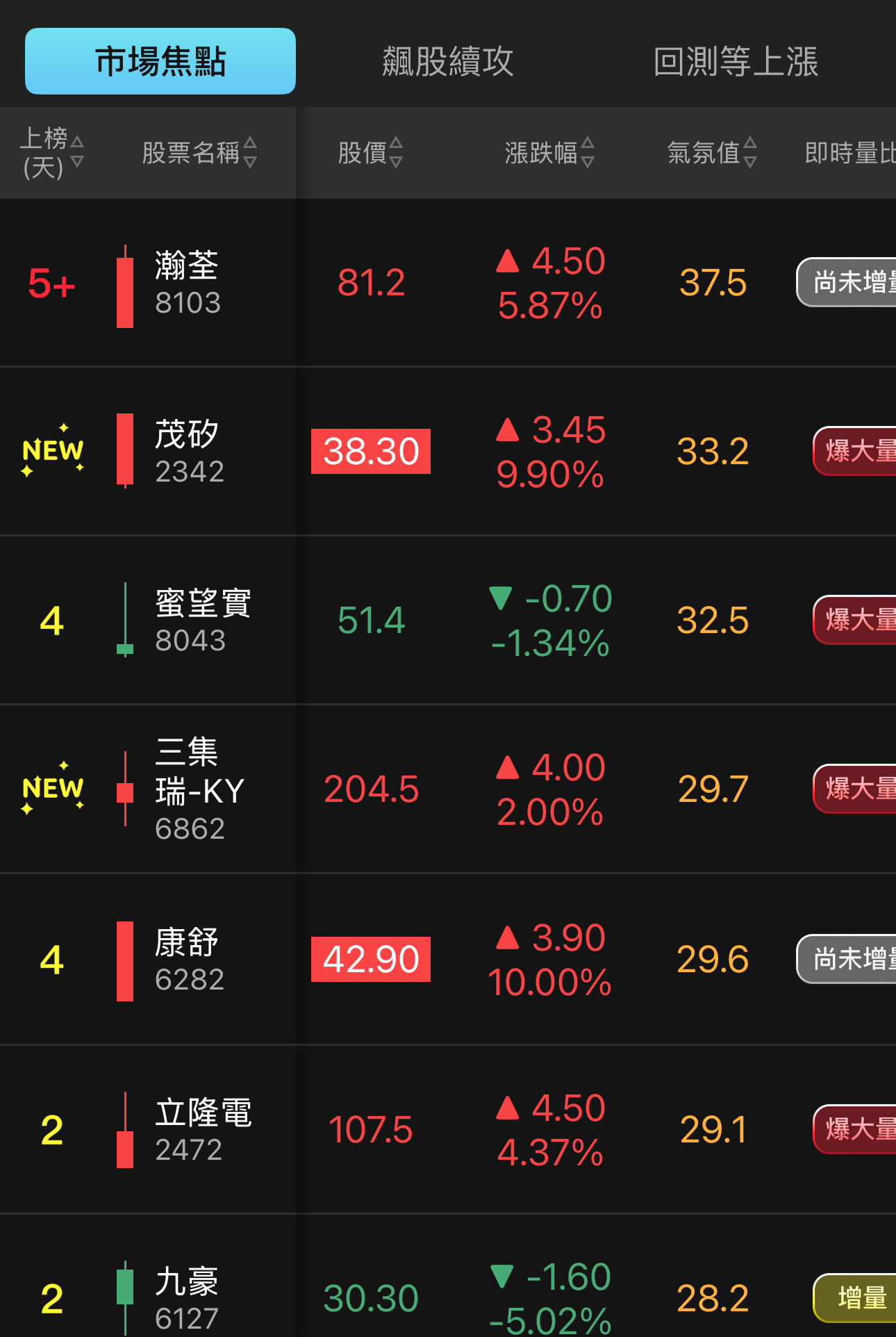The image size is (896, 1337).
Task: Open stock 瀚荃 8103
Action: (x=188, y=284)
